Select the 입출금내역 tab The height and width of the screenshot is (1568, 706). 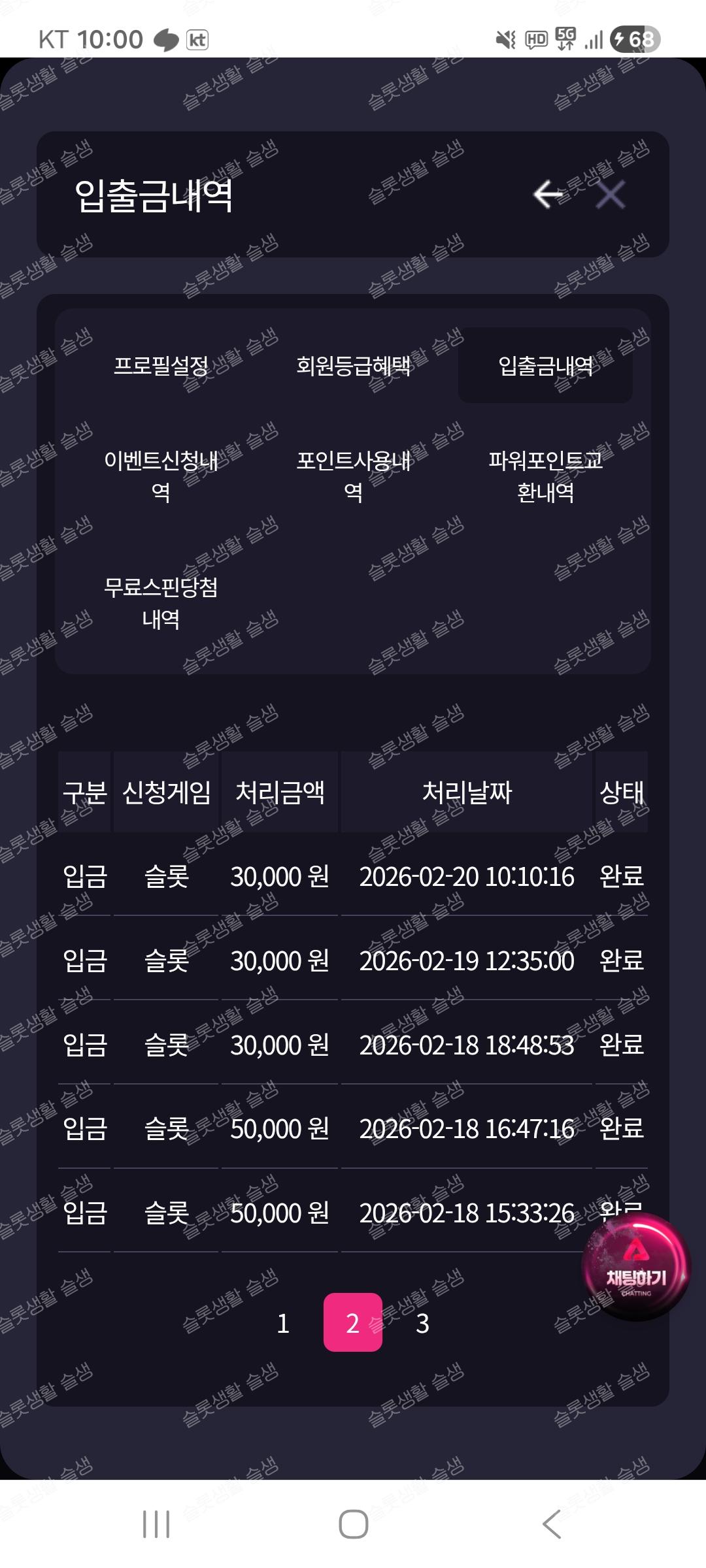pos(545,365)
